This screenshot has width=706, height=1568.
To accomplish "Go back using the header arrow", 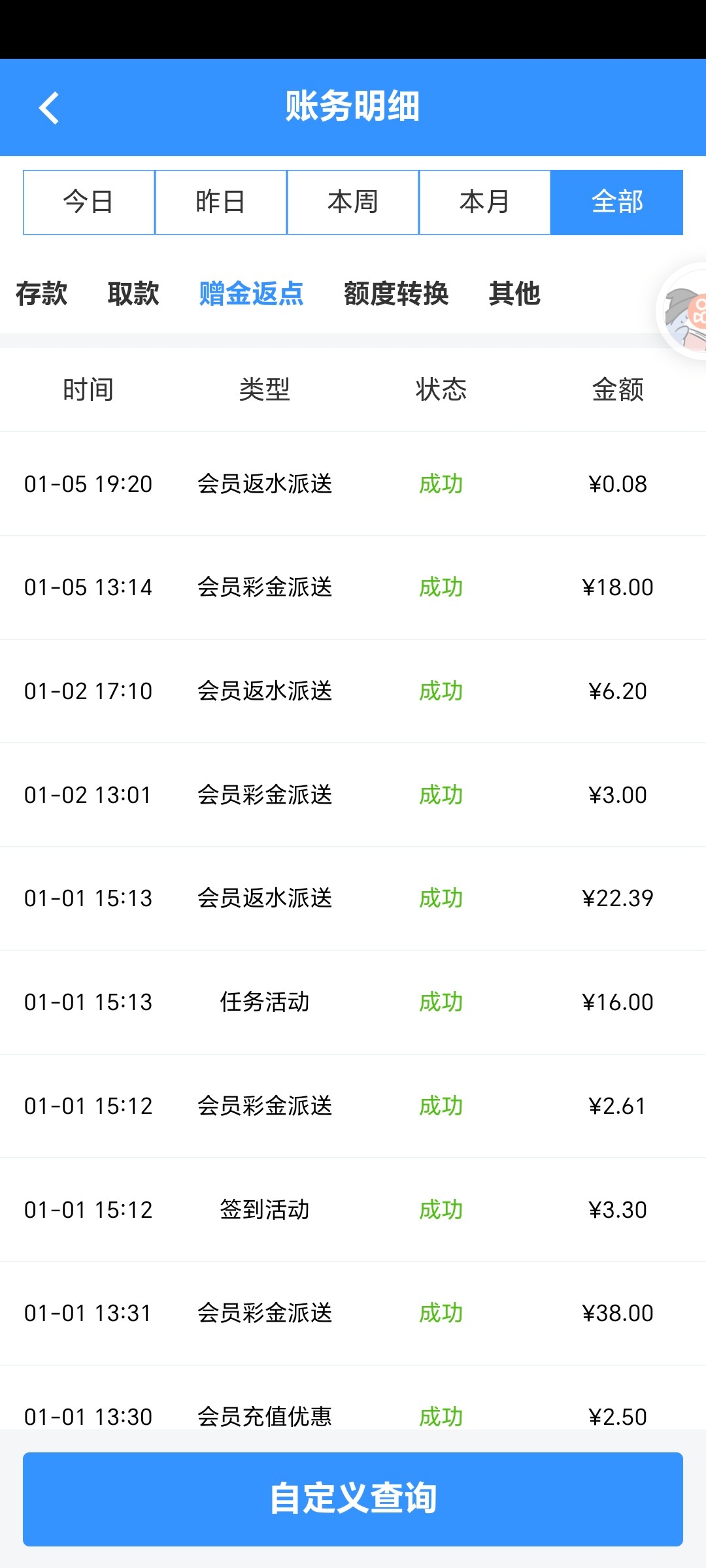I will (x=49, y=108).
